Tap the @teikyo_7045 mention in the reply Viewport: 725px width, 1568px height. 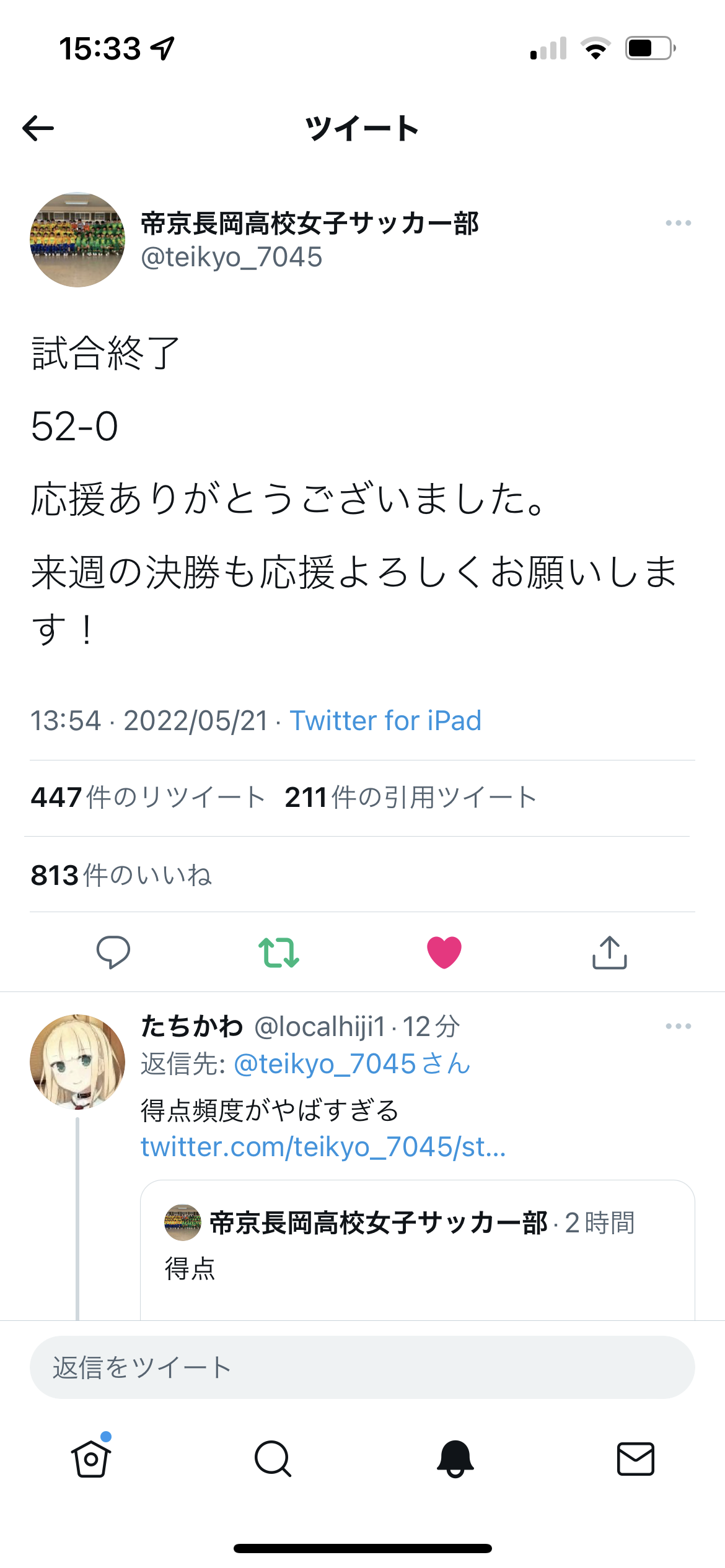[x=351, y=1064]
